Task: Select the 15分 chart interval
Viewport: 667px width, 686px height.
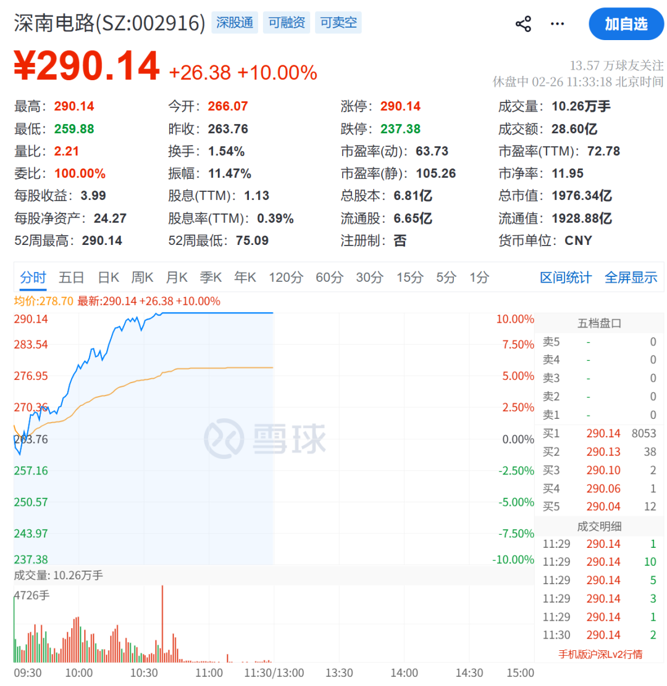Action: [x=409, y=277]
